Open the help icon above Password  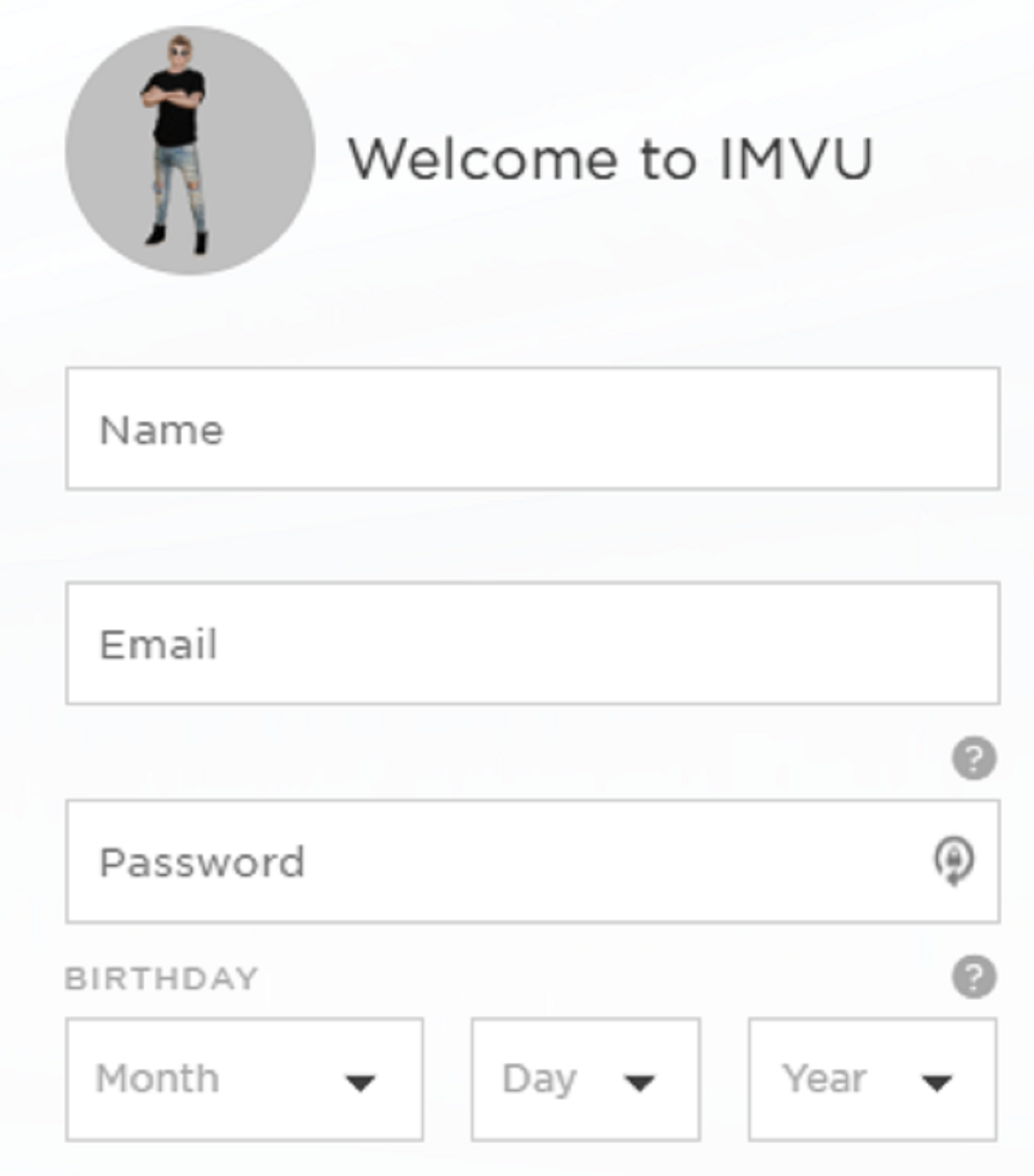click(x=973, y=759)
